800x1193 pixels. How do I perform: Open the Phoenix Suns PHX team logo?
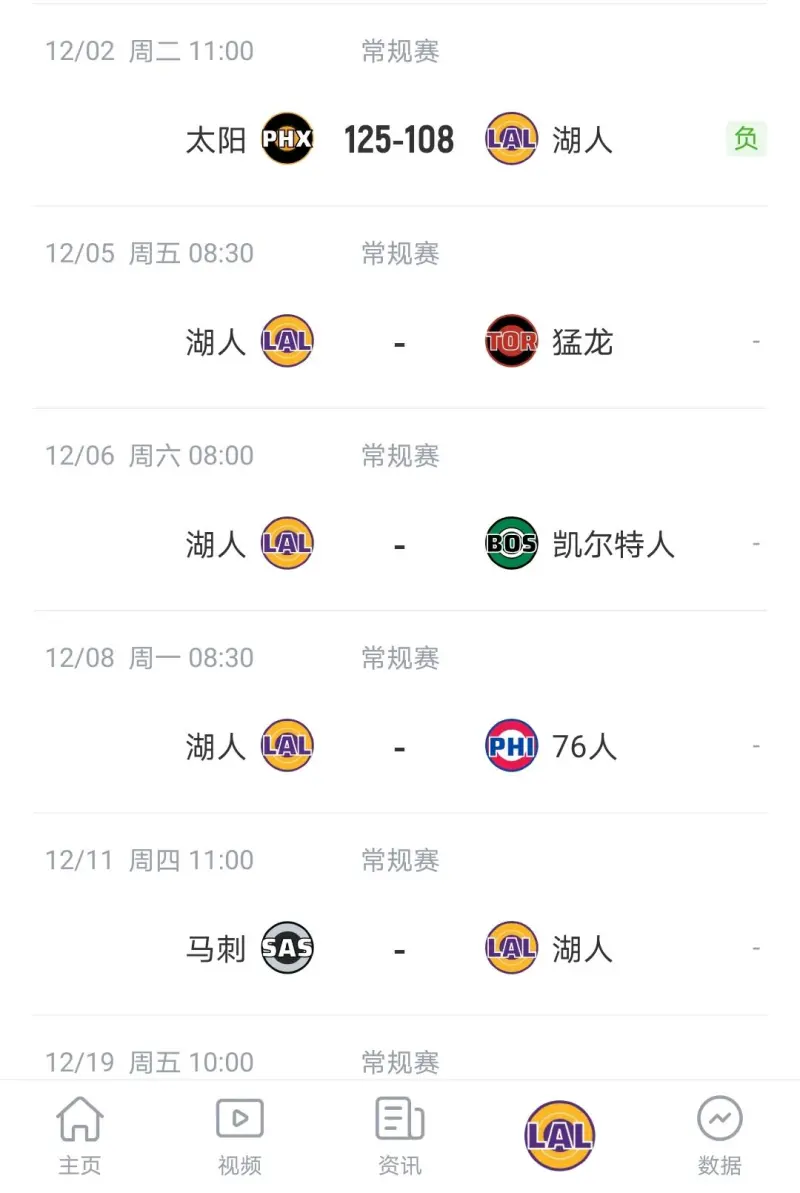tap(286, 139)
